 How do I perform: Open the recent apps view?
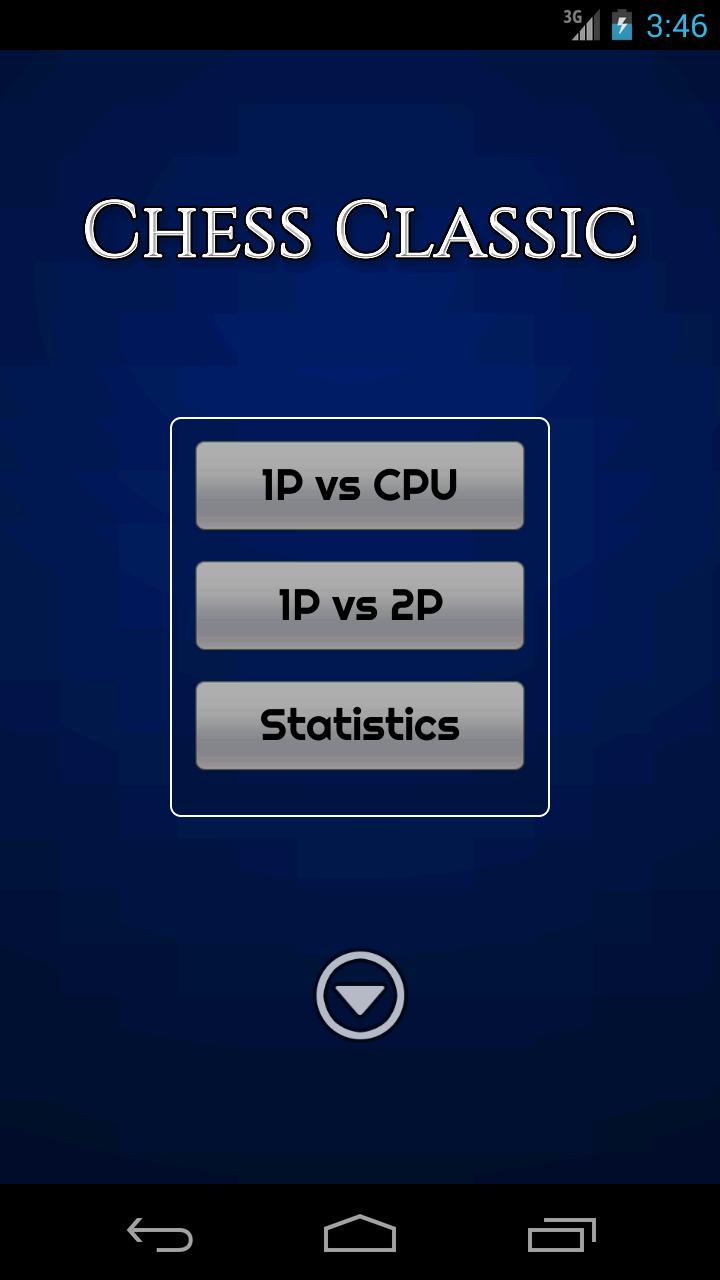pyautogui.click(x=561, y=1235)
